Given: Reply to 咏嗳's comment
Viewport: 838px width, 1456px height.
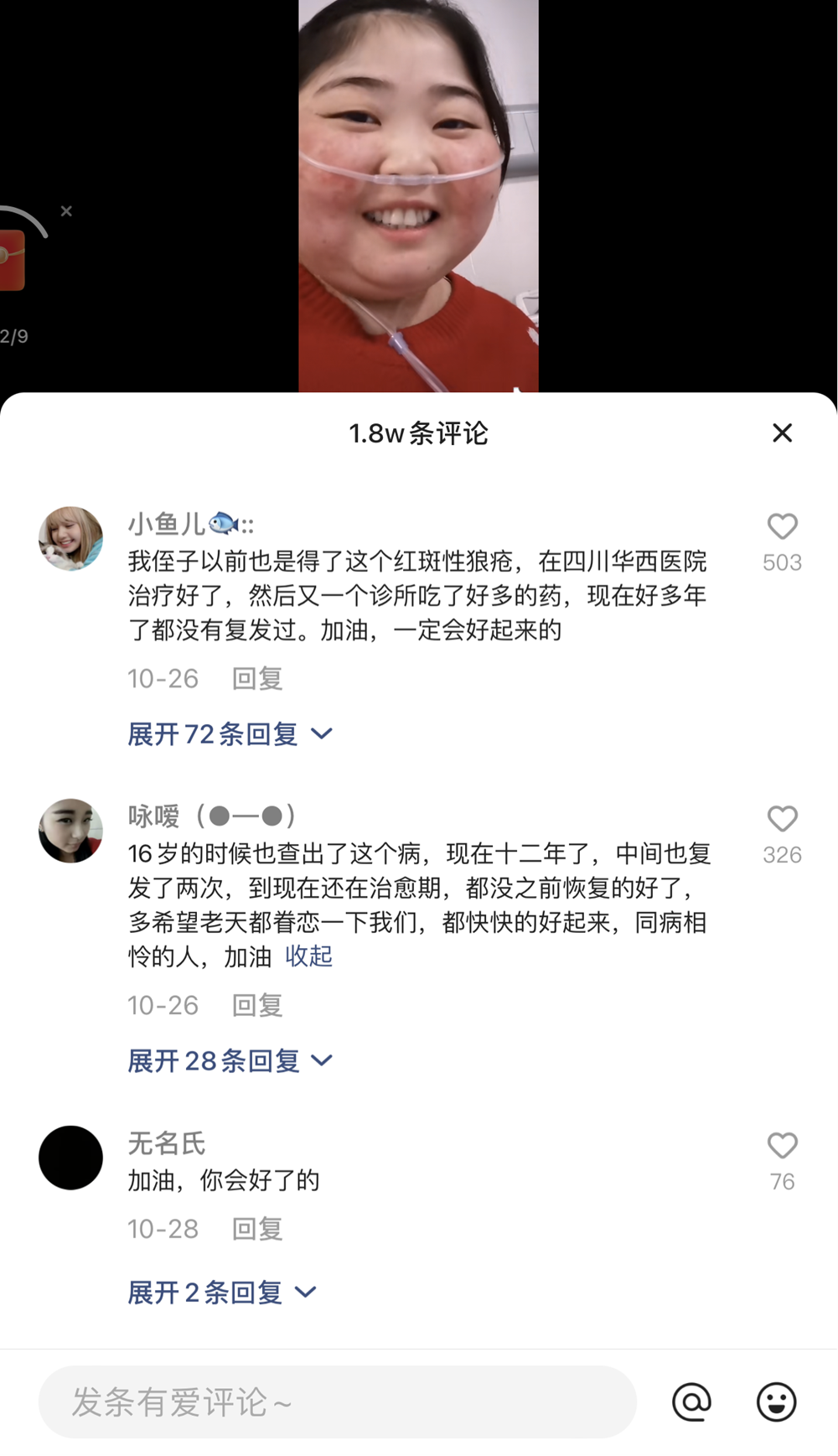Looking at the screenshot, I should tap(257, 1005).
